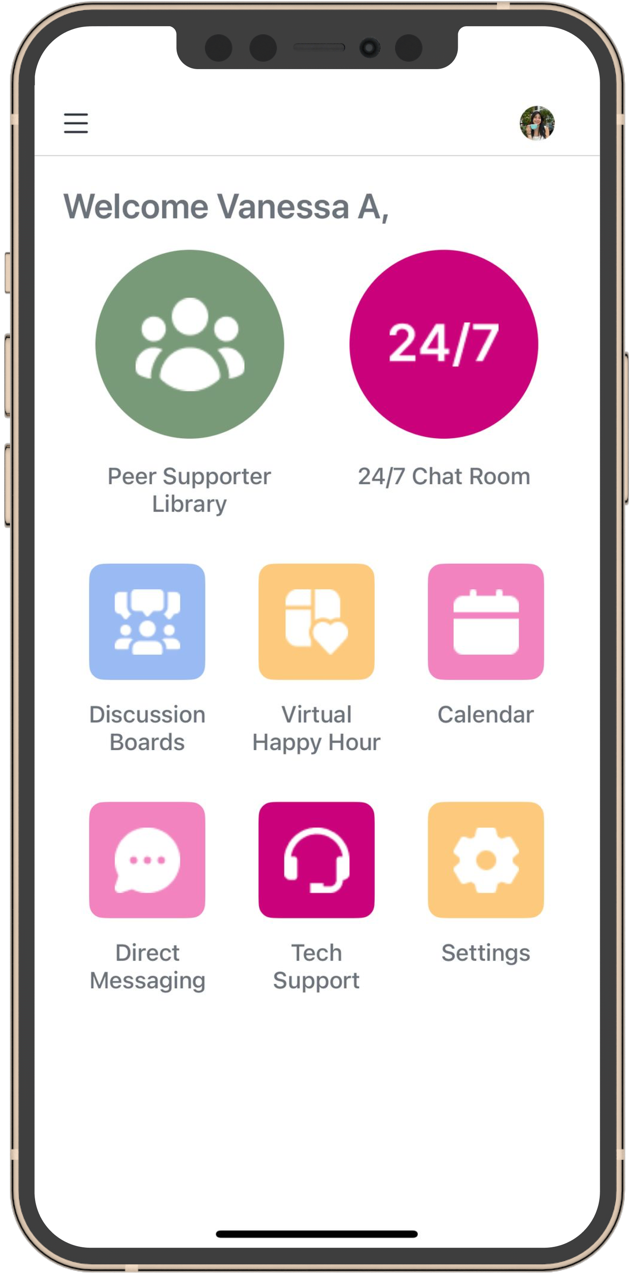Image resolution: width=634 pixels, height=1280 pixels.
Task: Join the Virtual Happy Hour
Action: [316, 622]
